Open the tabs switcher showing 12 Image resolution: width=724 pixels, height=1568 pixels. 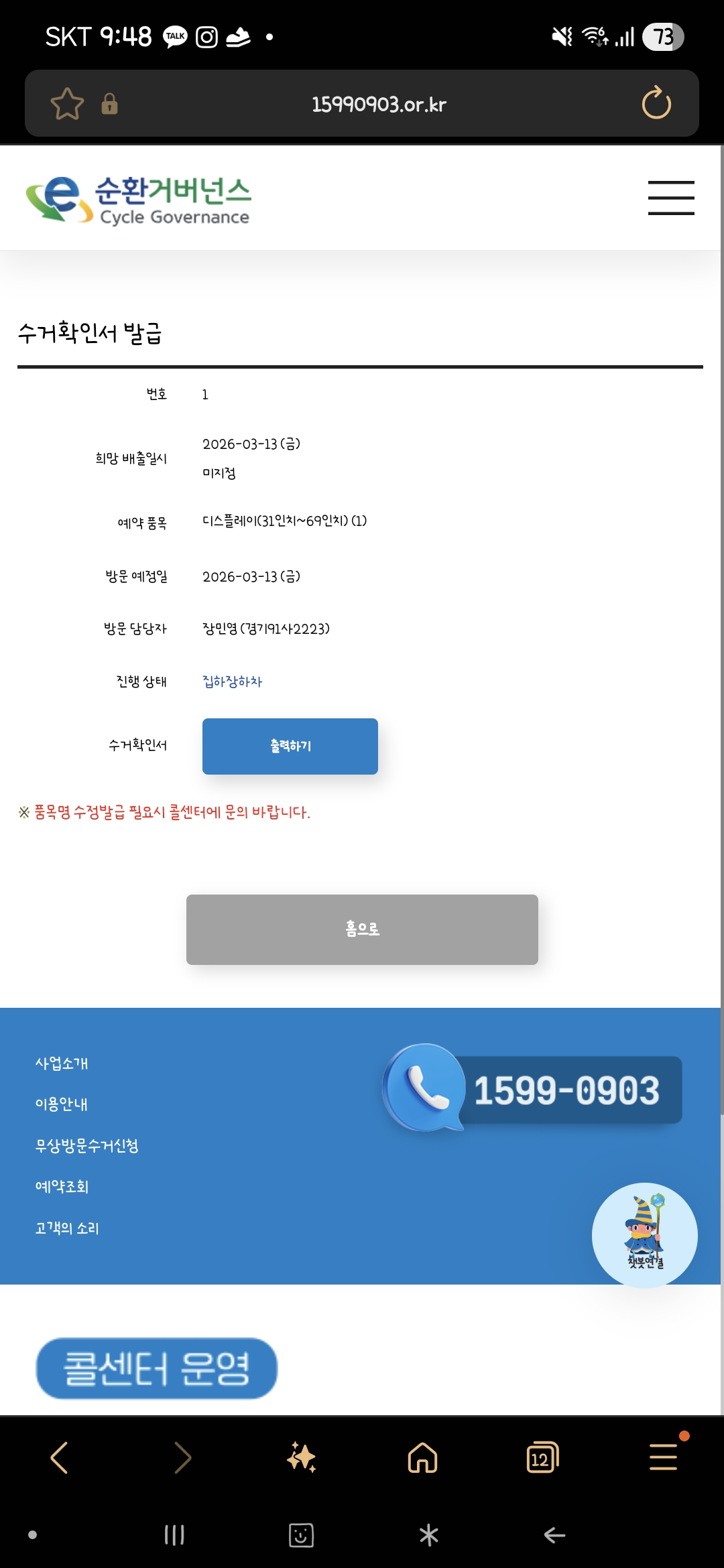click(542, 1457)
